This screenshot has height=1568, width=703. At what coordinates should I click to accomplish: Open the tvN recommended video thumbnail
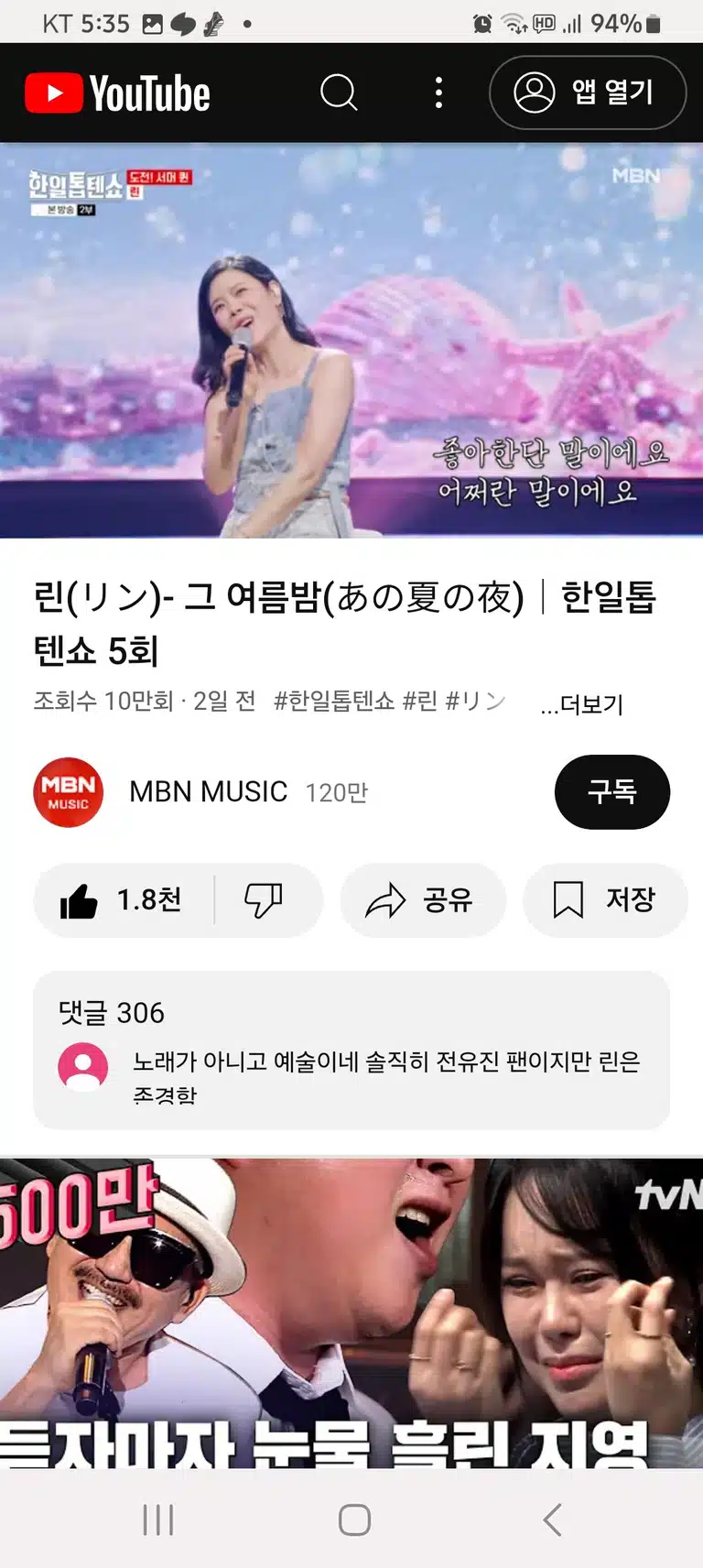point(351,1313)
